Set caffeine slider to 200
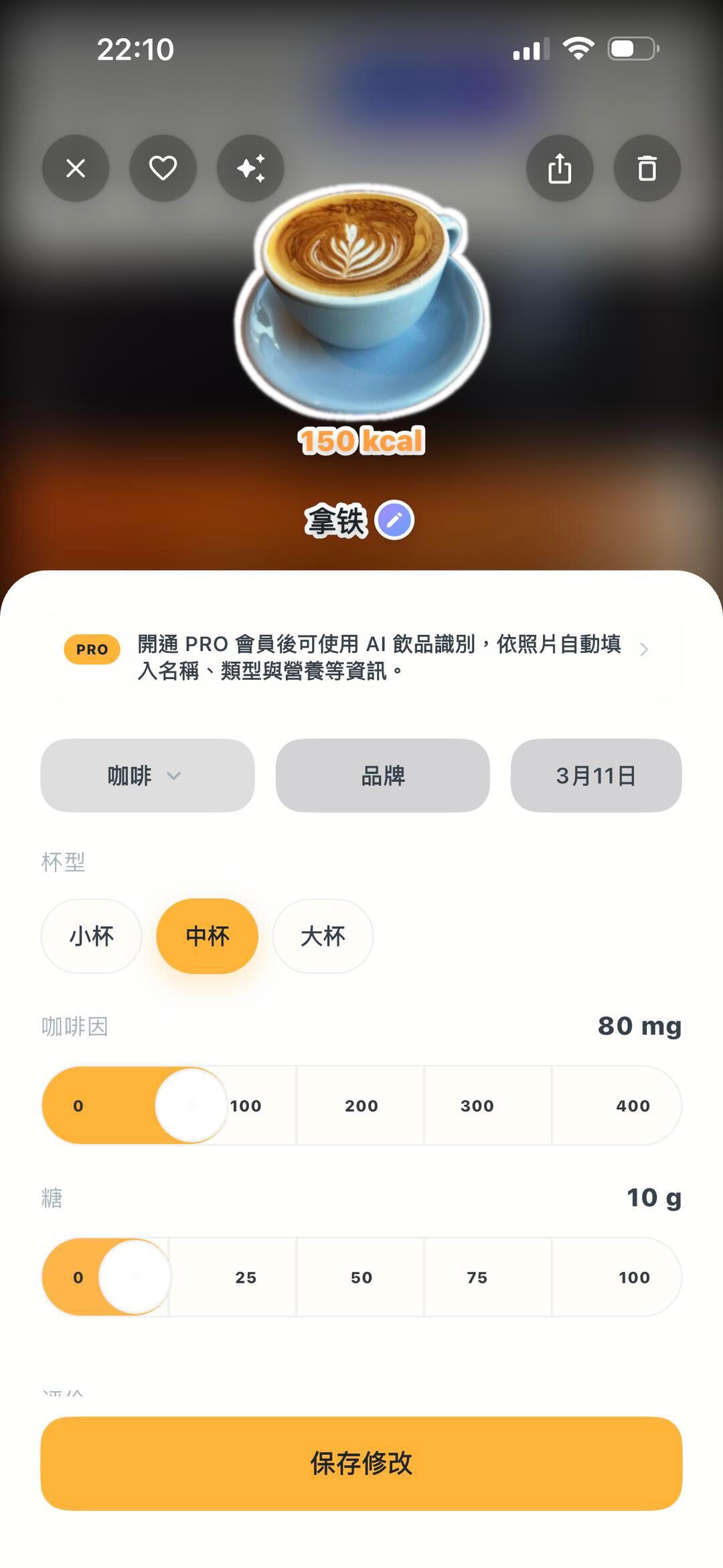 361,1105
